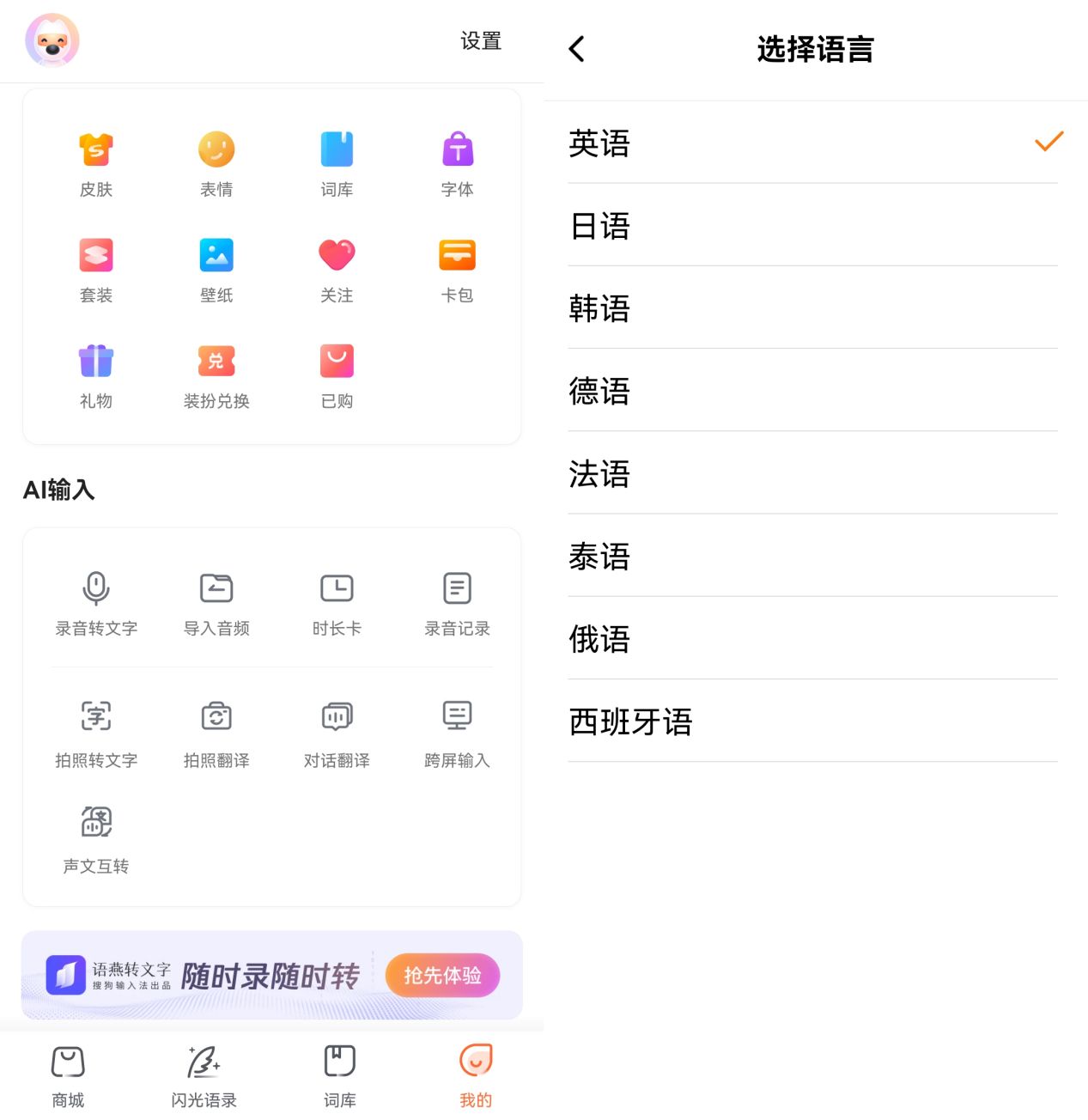1088x1120 pixels.
Task: Go back from the 选择语言 screen
Action: pyautogui.click(x=577, y=49)
